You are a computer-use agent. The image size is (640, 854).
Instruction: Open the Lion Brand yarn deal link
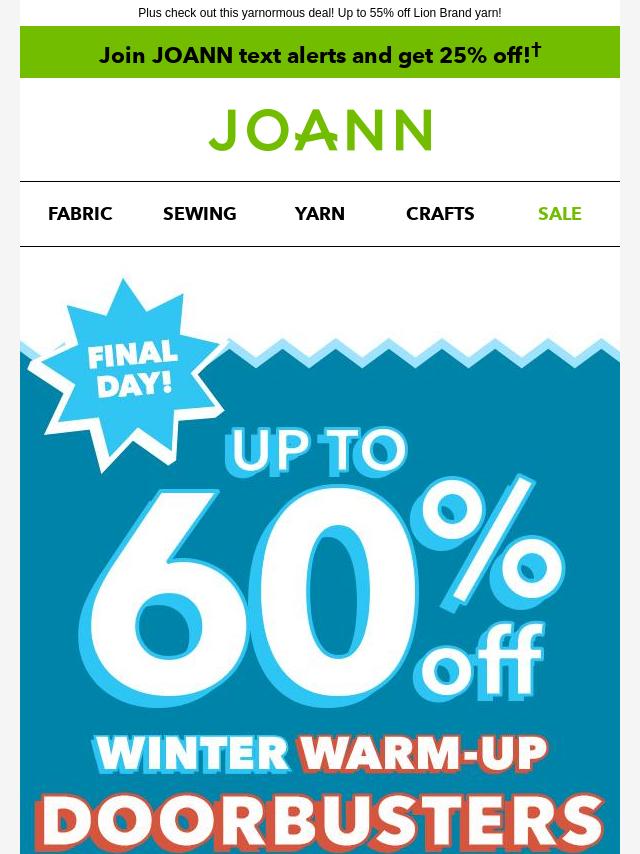[x=320, y=13]
